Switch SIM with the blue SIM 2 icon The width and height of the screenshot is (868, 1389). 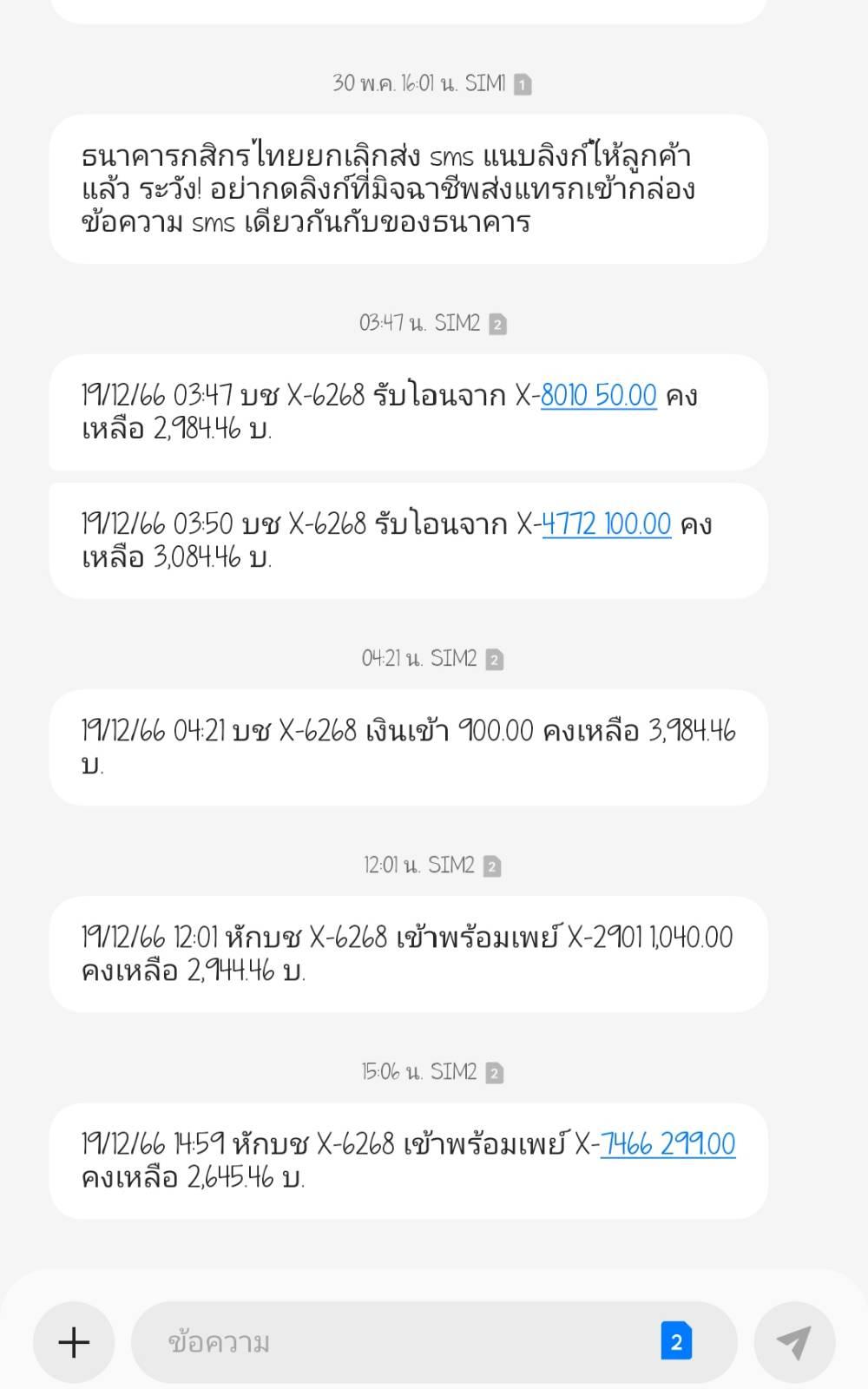[676, 1342]
